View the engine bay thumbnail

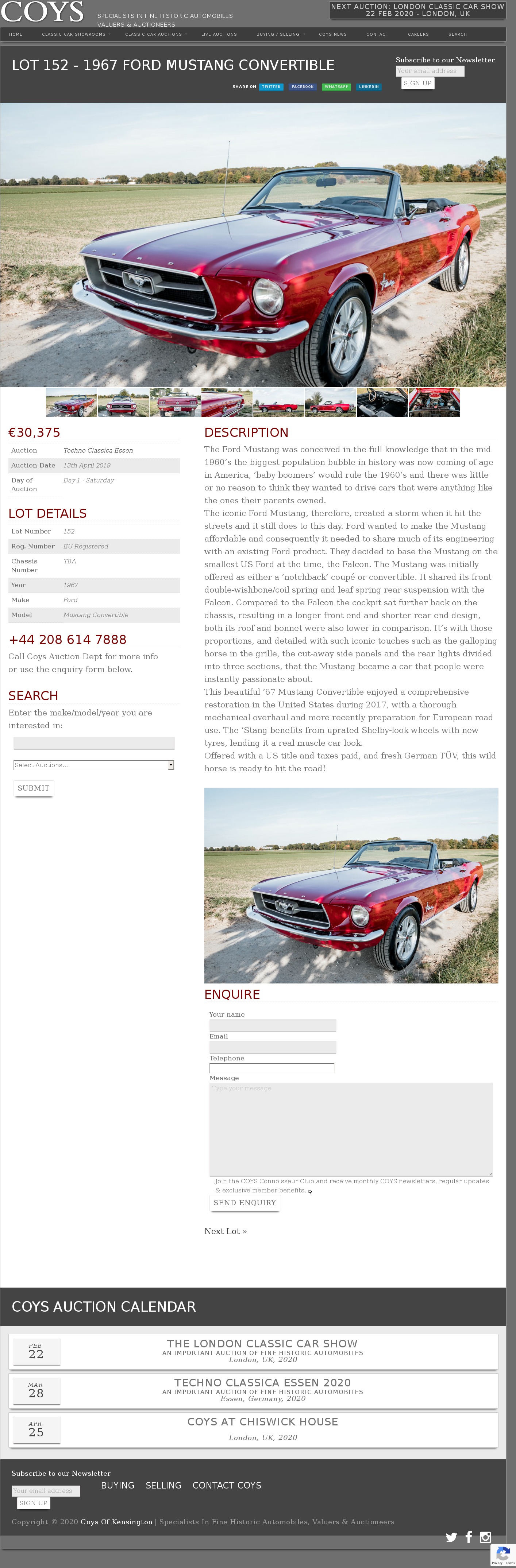pos(434,402)
